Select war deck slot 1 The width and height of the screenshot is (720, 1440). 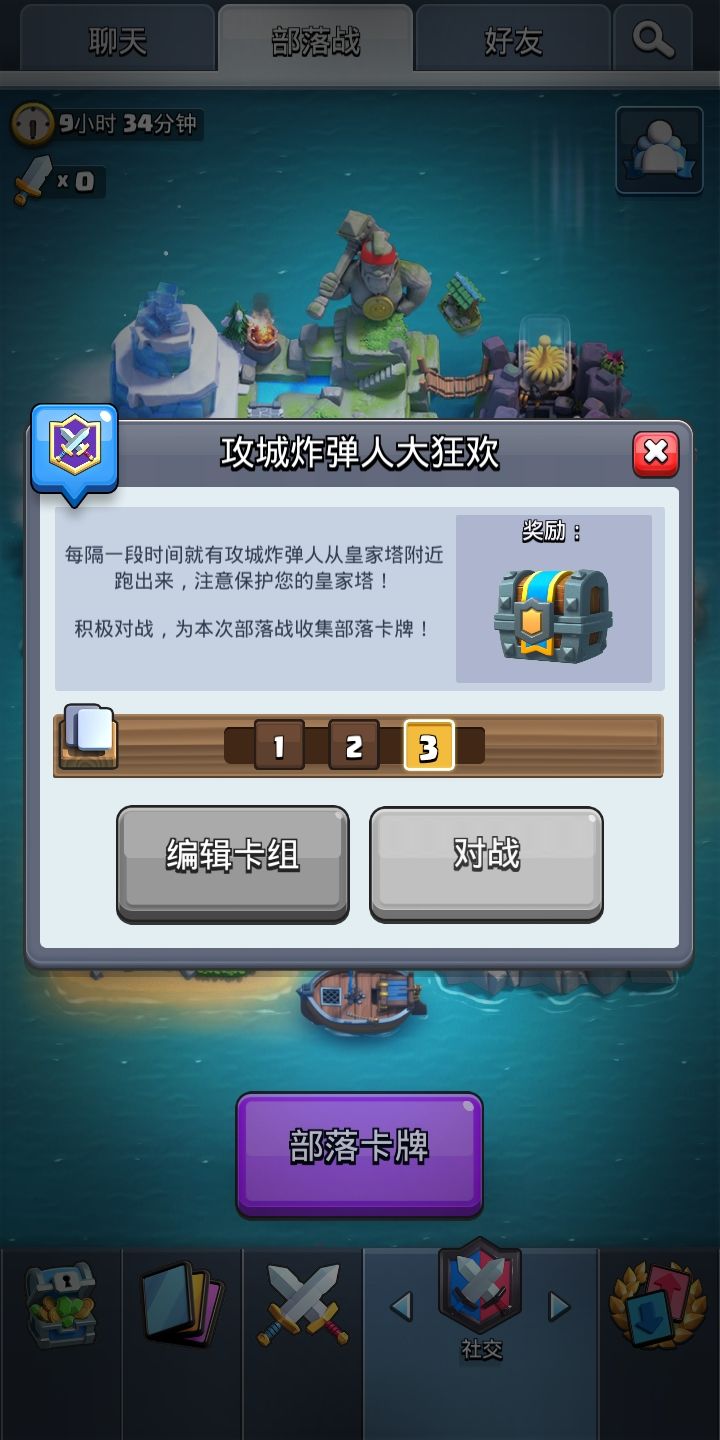279,745
